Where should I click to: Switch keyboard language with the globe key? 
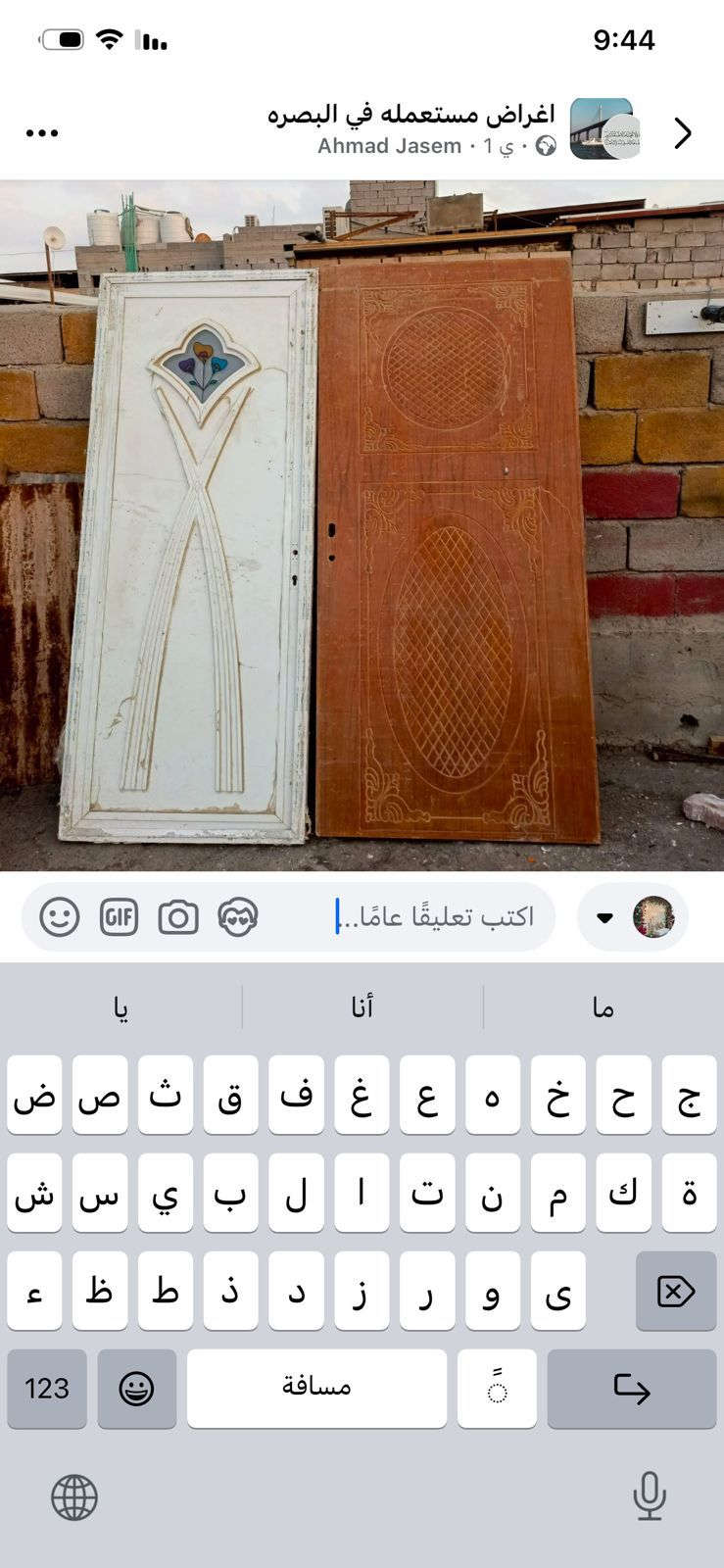click(x=74, y=1497)
